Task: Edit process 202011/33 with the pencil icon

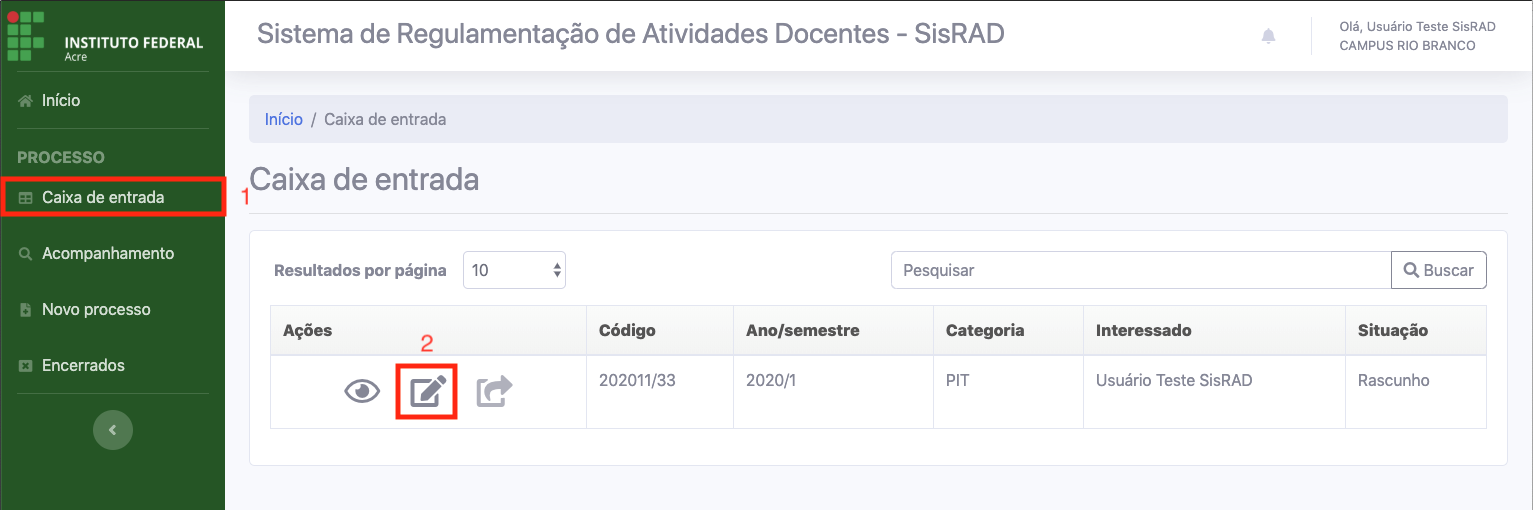Action: 427,391
